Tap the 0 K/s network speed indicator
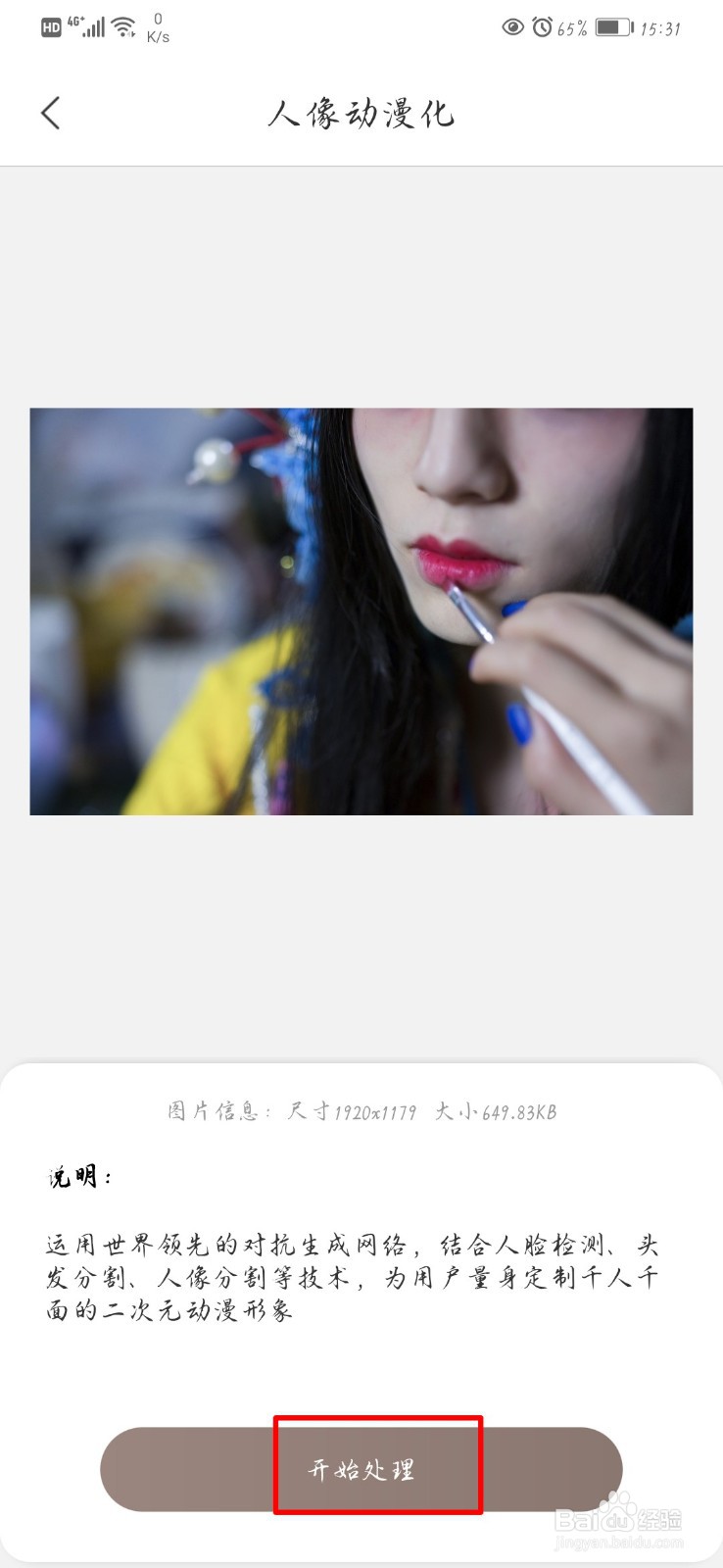Image resolution: width=723 pixels, height=1568 pixels. tap(157, 26)
